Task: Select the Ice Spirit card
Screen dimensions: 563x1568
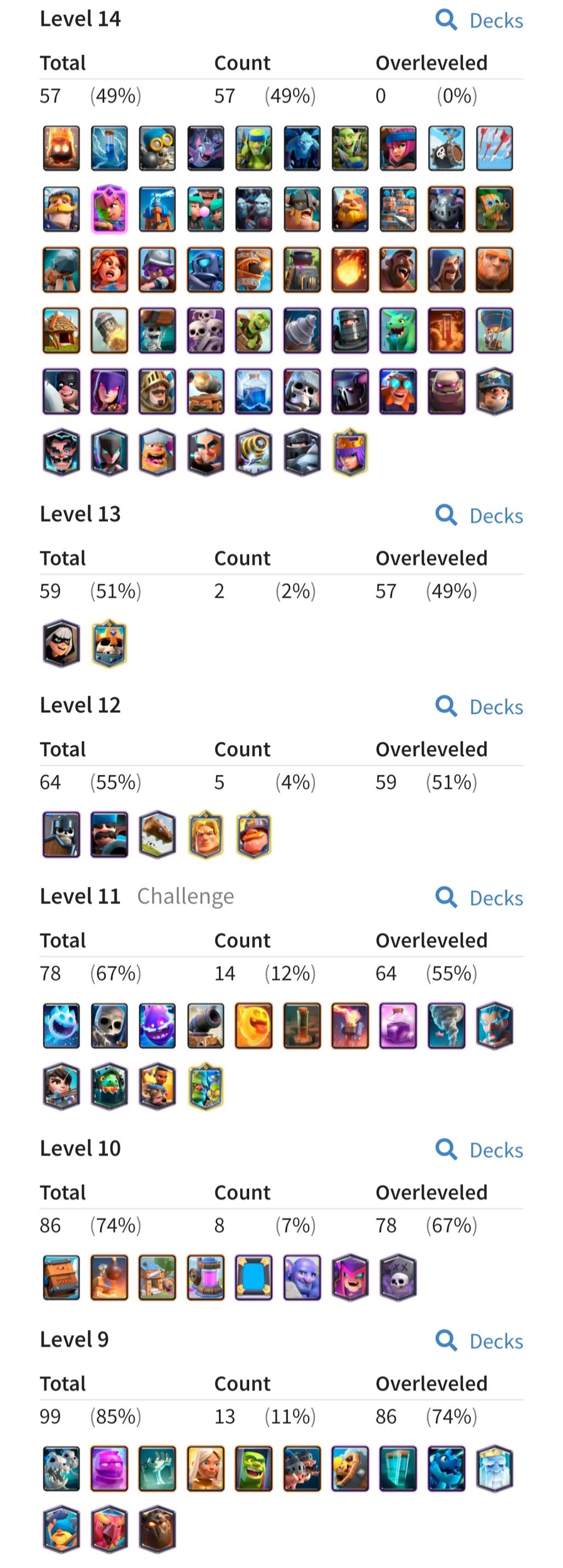Action: (x=61, y=1025)
